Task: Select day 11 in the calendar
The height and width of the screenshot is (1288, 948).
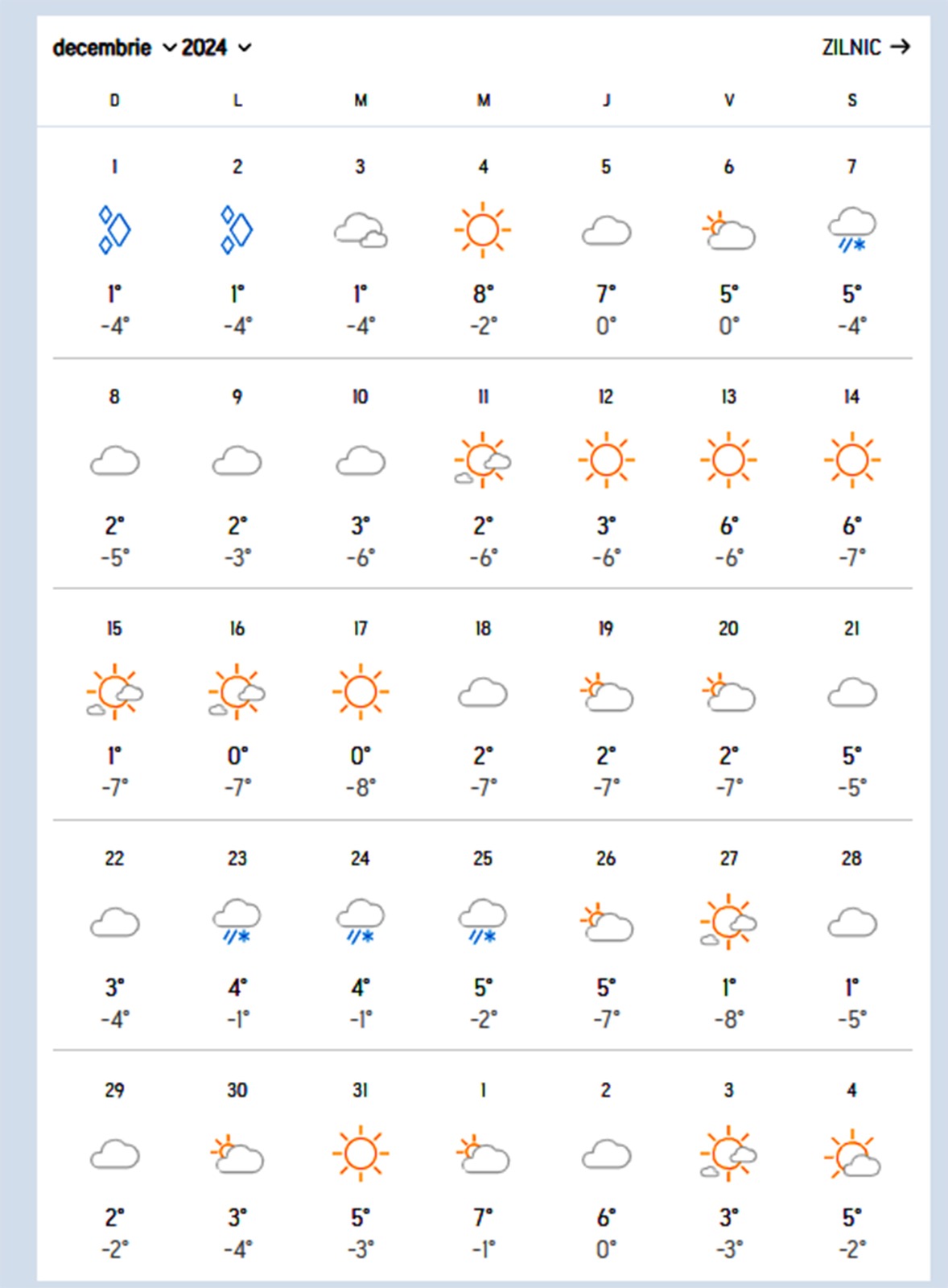Action: click(x=483, y=475)
